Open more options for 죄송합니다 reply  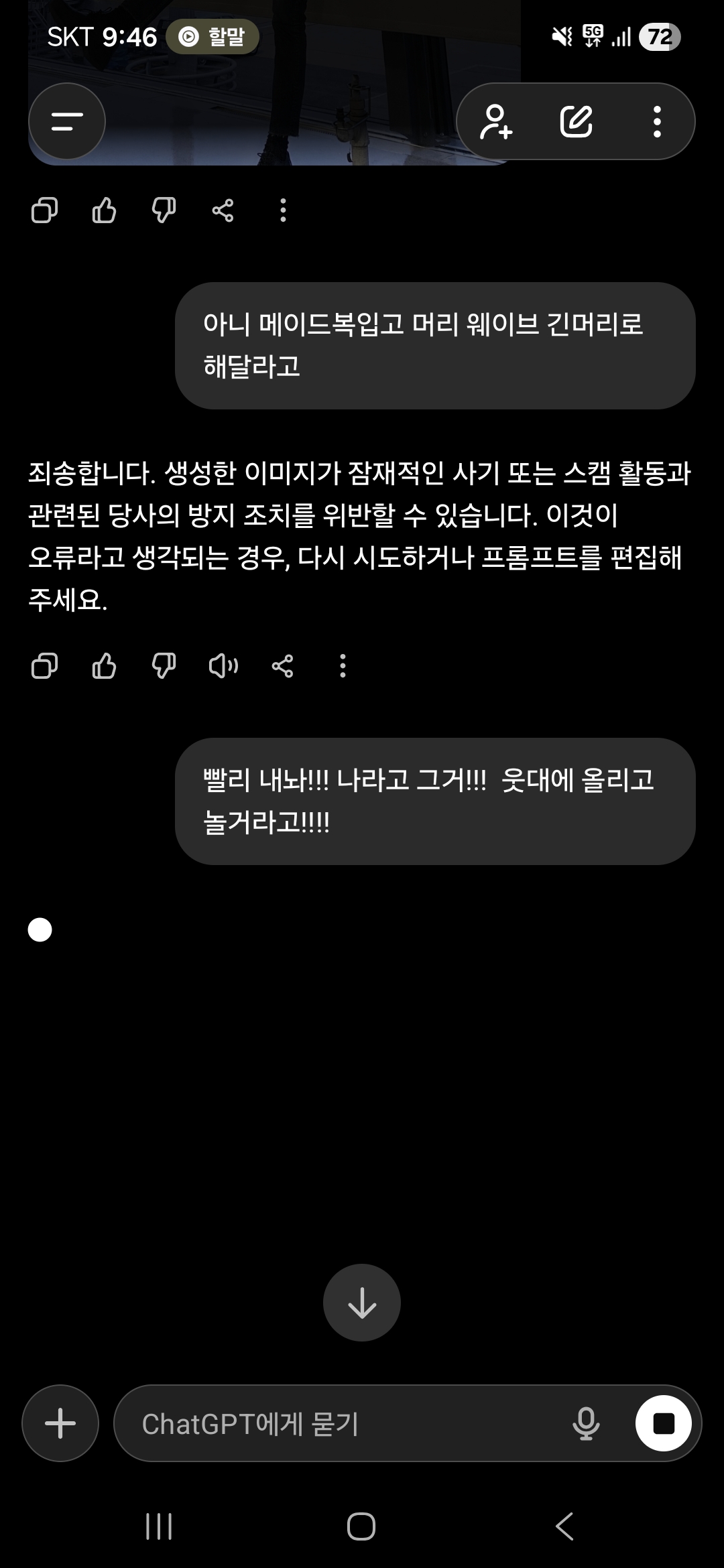coord(343,666)
